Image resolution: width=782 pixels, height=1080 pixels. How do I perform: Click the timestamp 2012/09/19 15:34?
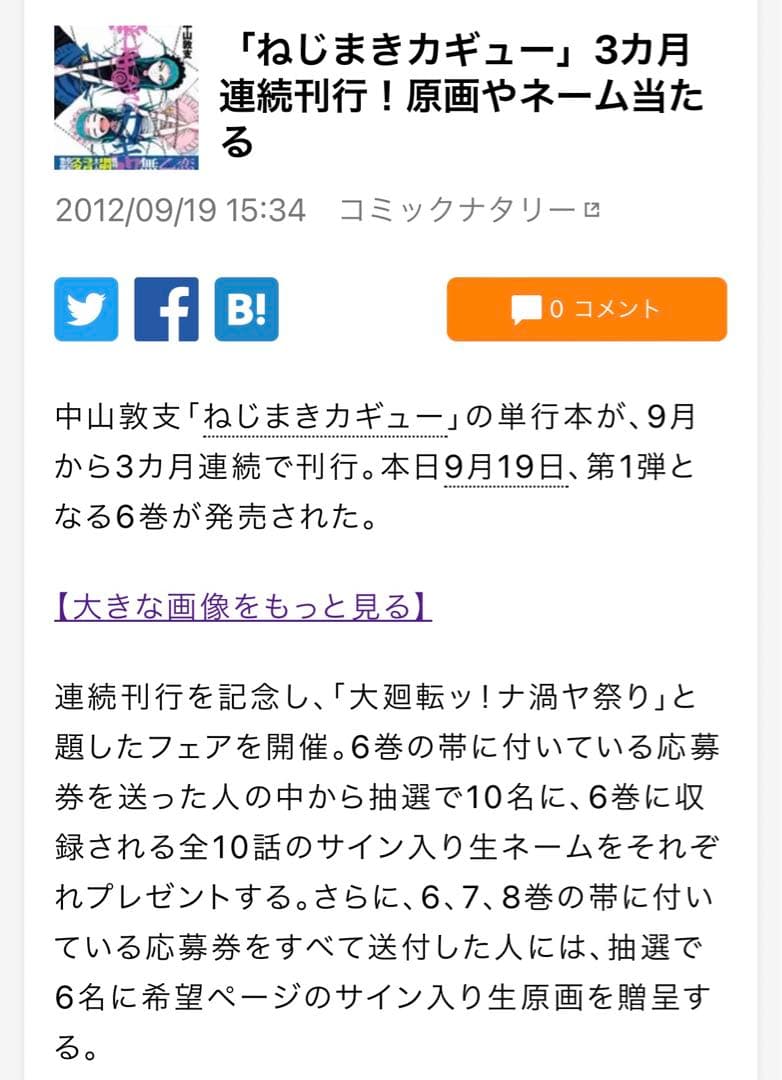click(x=185, y=209)
